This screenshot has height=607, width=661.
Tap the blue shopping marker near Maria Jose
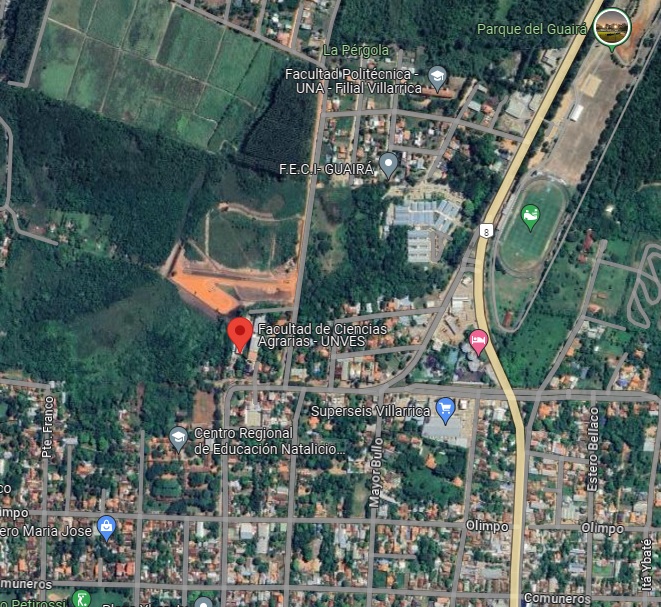(107, 527)
